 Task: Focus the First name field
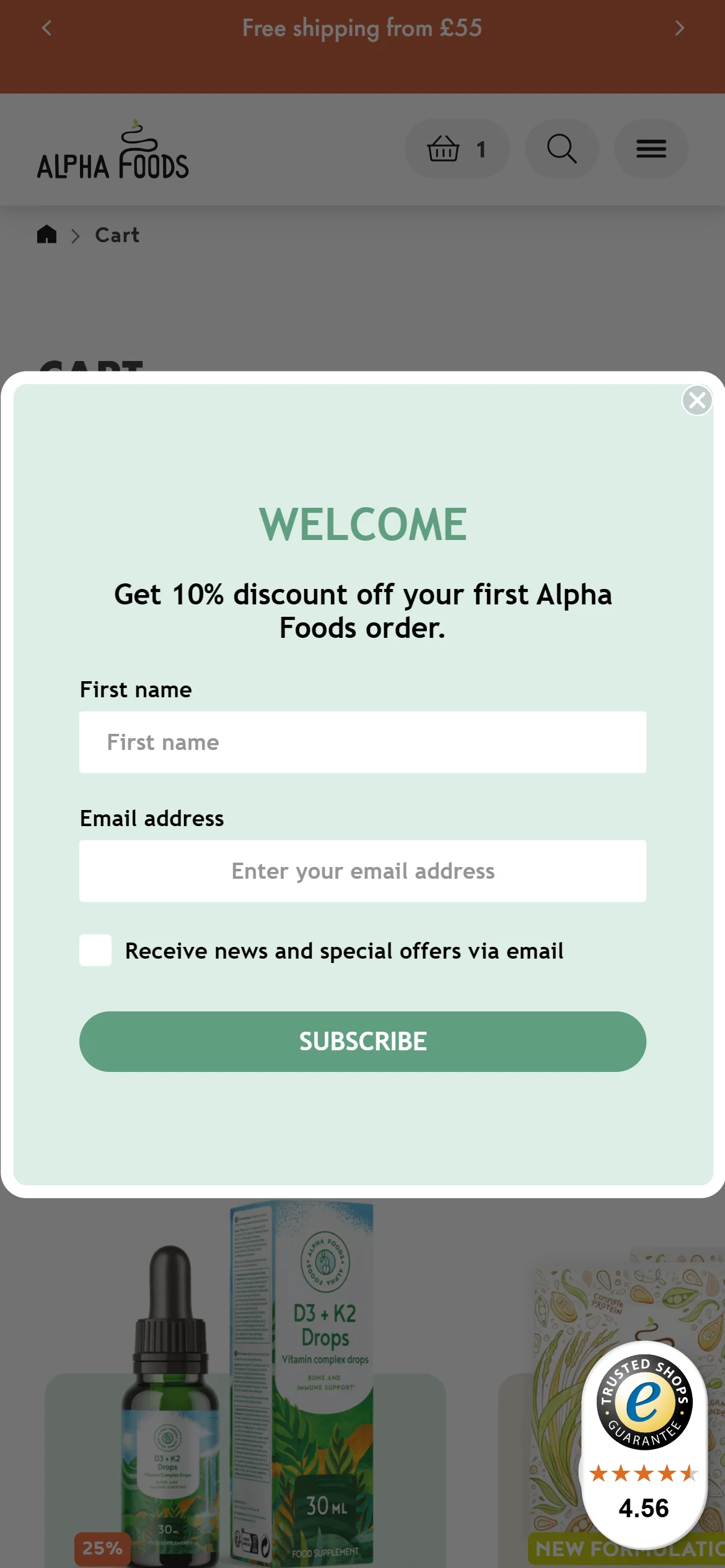click(x=362, y=742)
